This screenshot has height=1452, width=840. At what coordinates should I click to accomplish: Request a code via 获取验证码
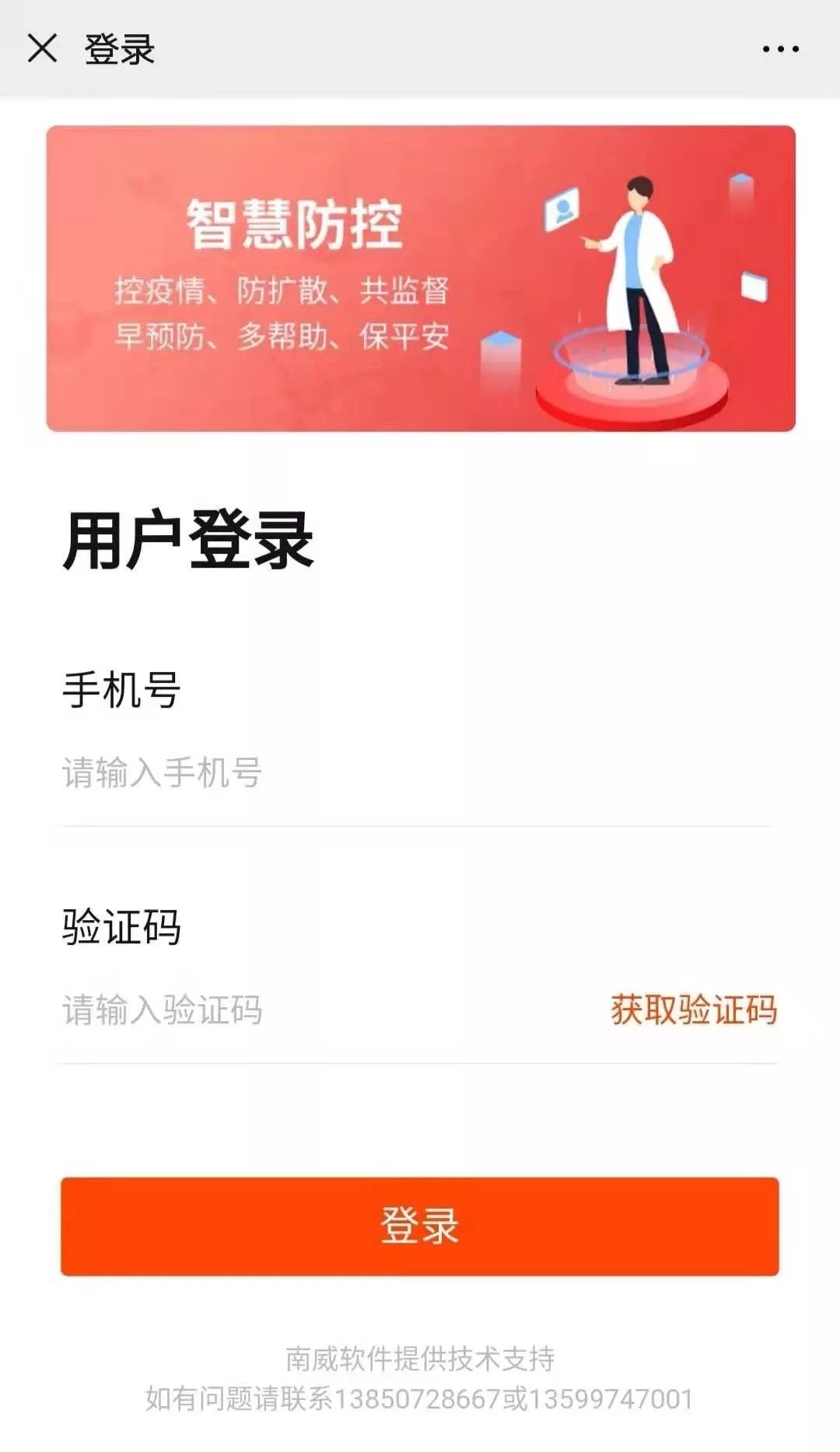[694, 1009]
